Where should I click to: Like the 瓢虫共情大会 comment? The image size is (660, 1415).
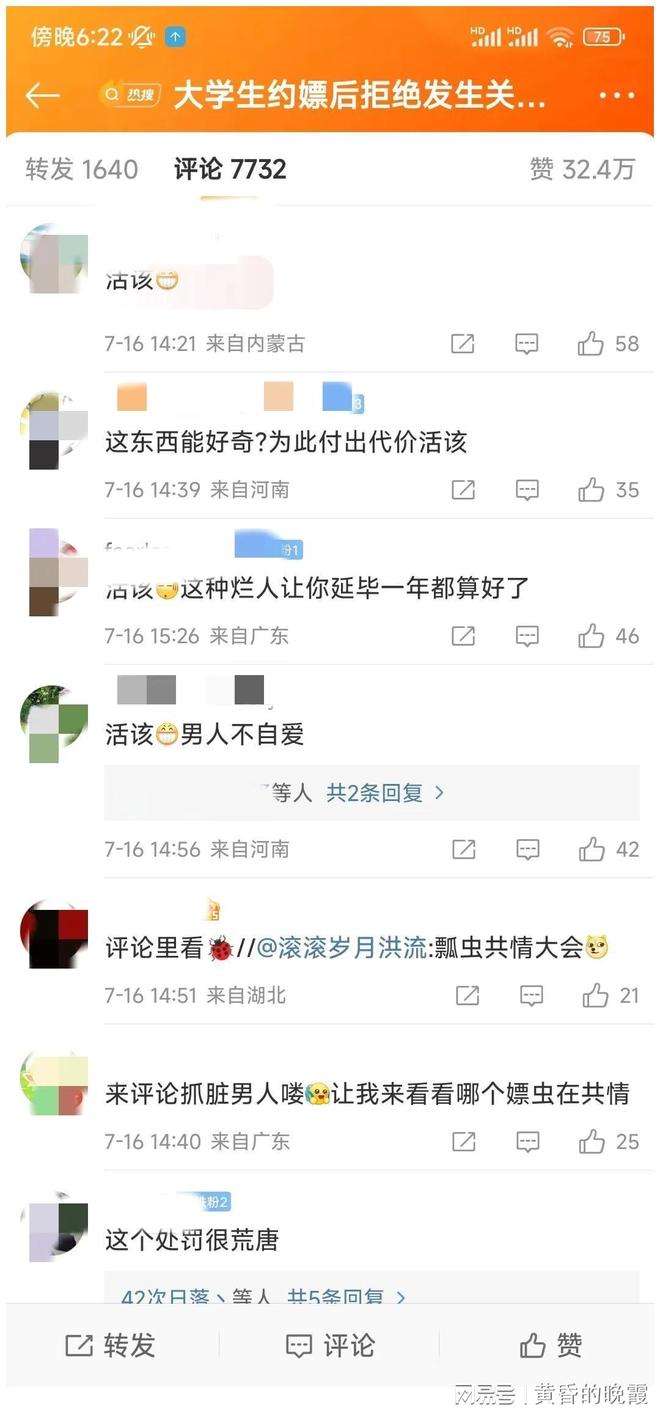(596, 995)
